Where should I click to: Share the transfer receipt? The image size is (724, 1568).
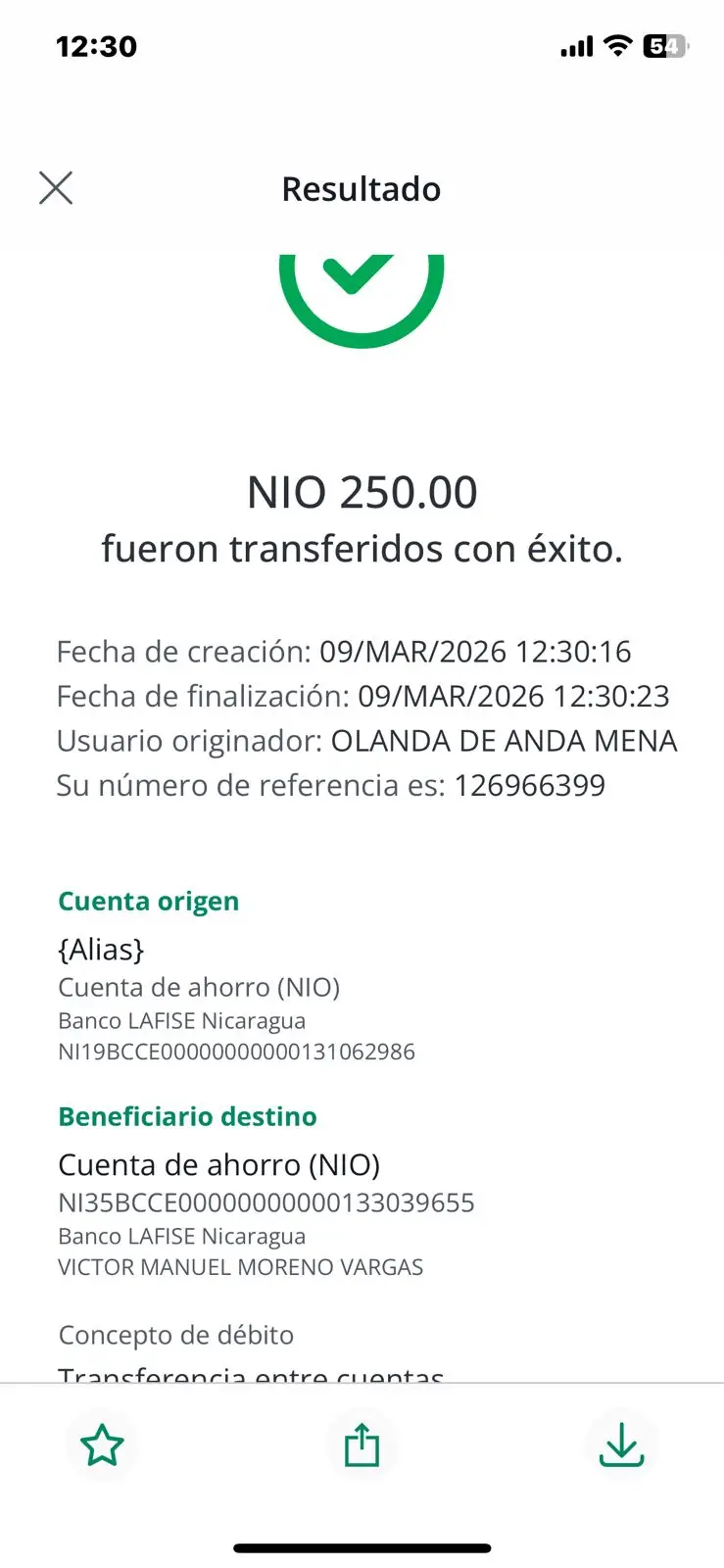(x=362, y=1445)
